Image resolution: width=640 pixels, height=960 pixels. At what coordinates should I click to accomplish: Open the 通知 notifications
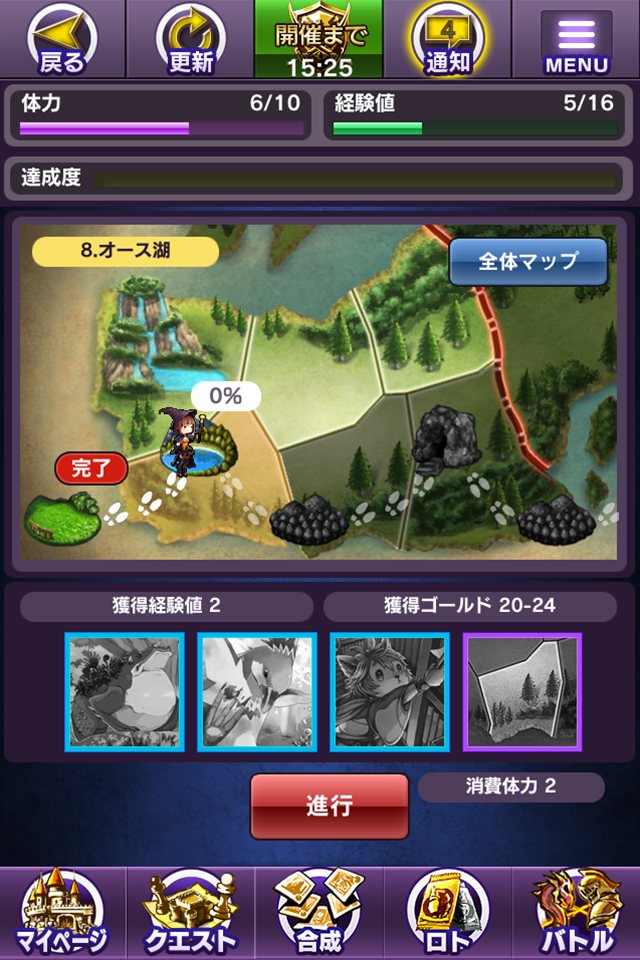pyautogui.click(x=447, y=40)
